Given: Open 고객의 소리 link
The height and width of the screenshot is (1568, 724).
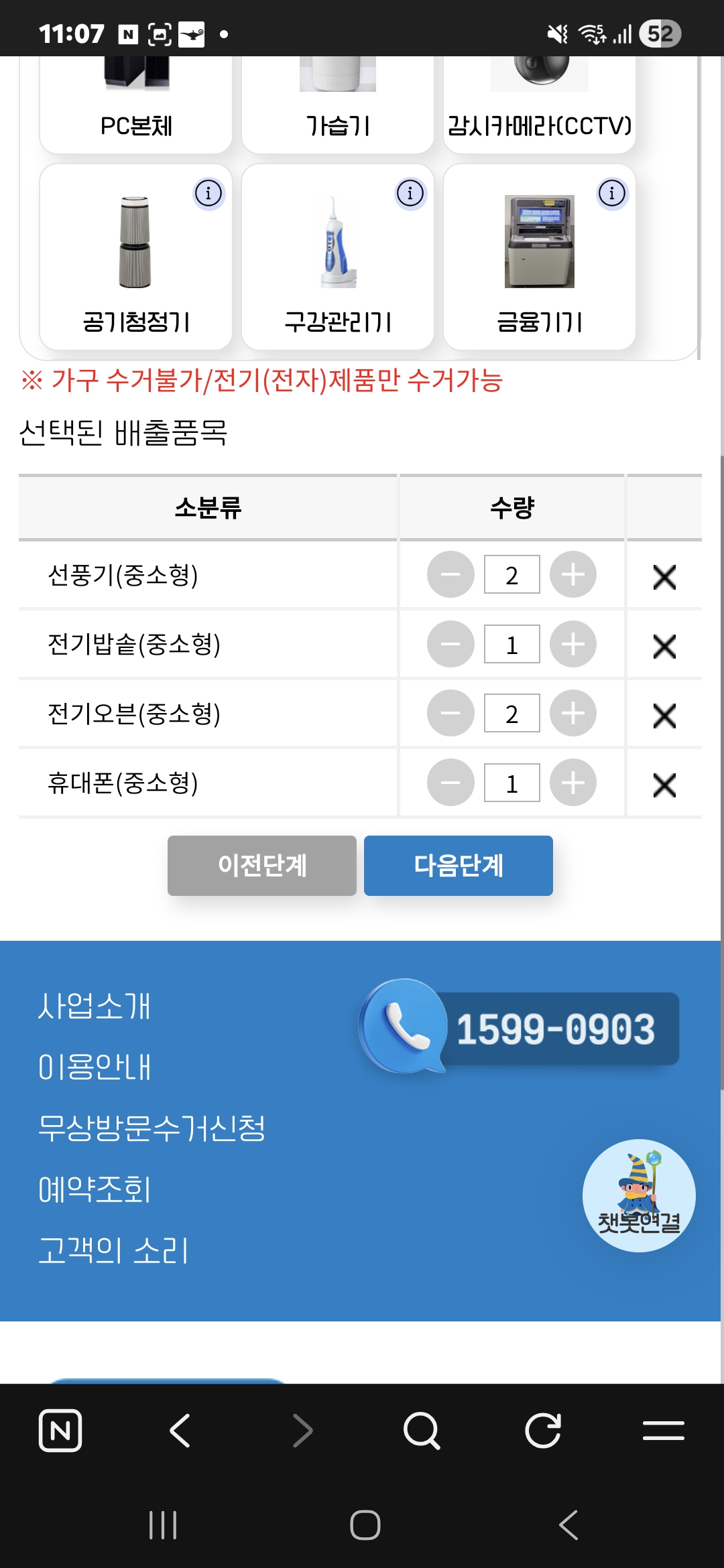Looking at the screenshot, I should pyautogui.click(x=113, y=1250).
